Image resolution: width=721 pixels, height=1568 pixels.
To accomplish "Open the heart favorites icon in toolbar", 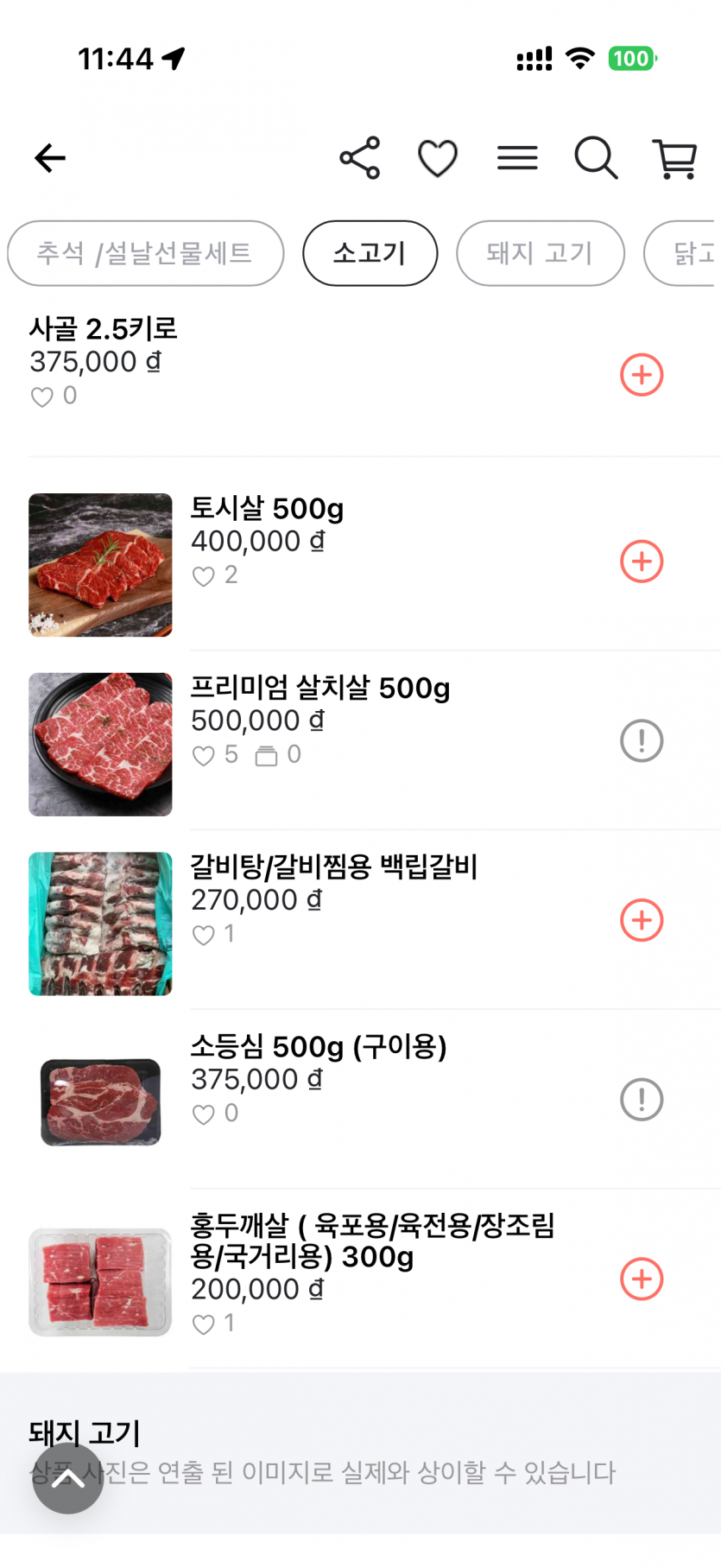I will click(438, 158).
